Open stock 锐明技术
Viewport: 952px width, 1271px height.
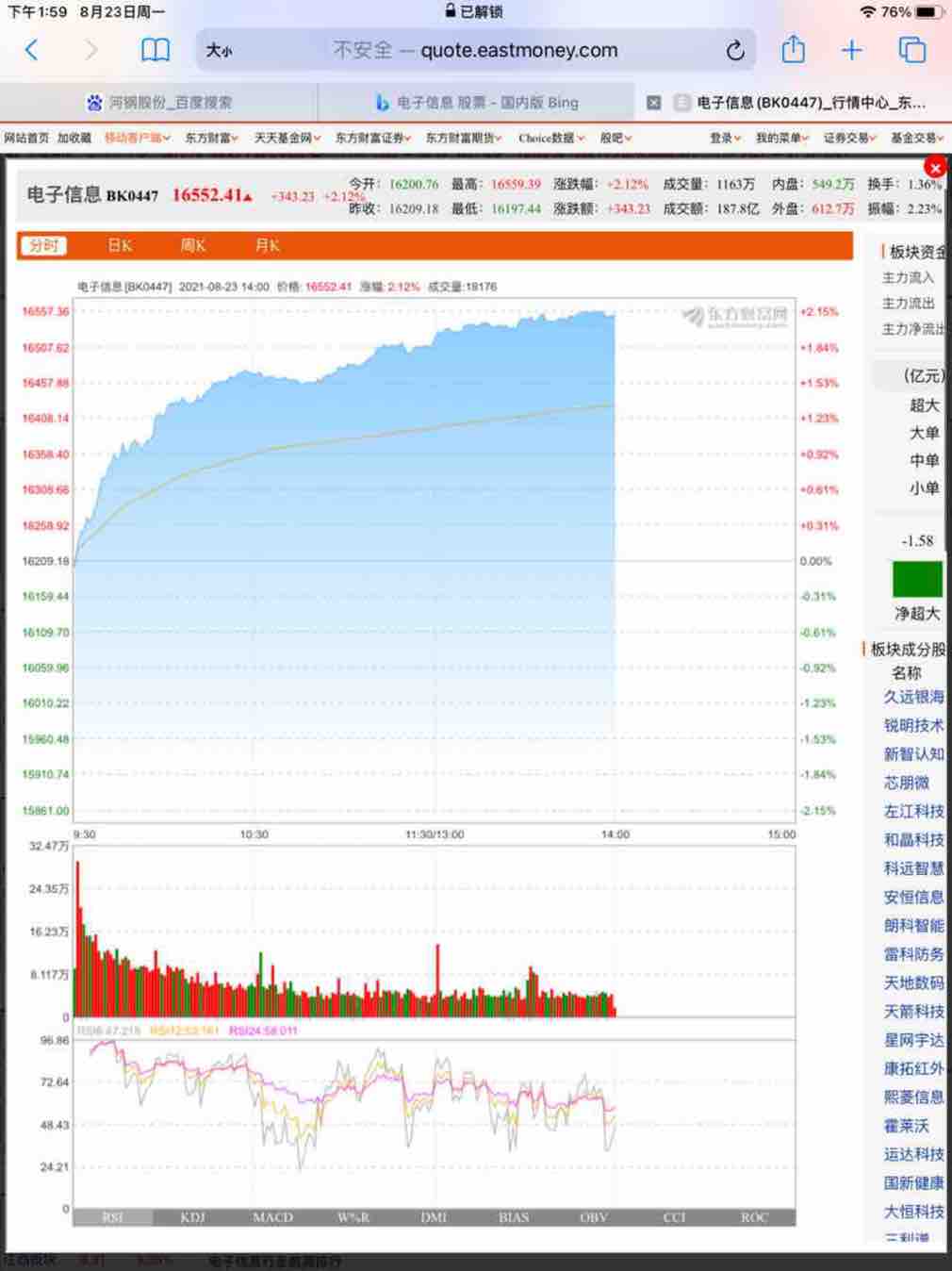(913, 725)
